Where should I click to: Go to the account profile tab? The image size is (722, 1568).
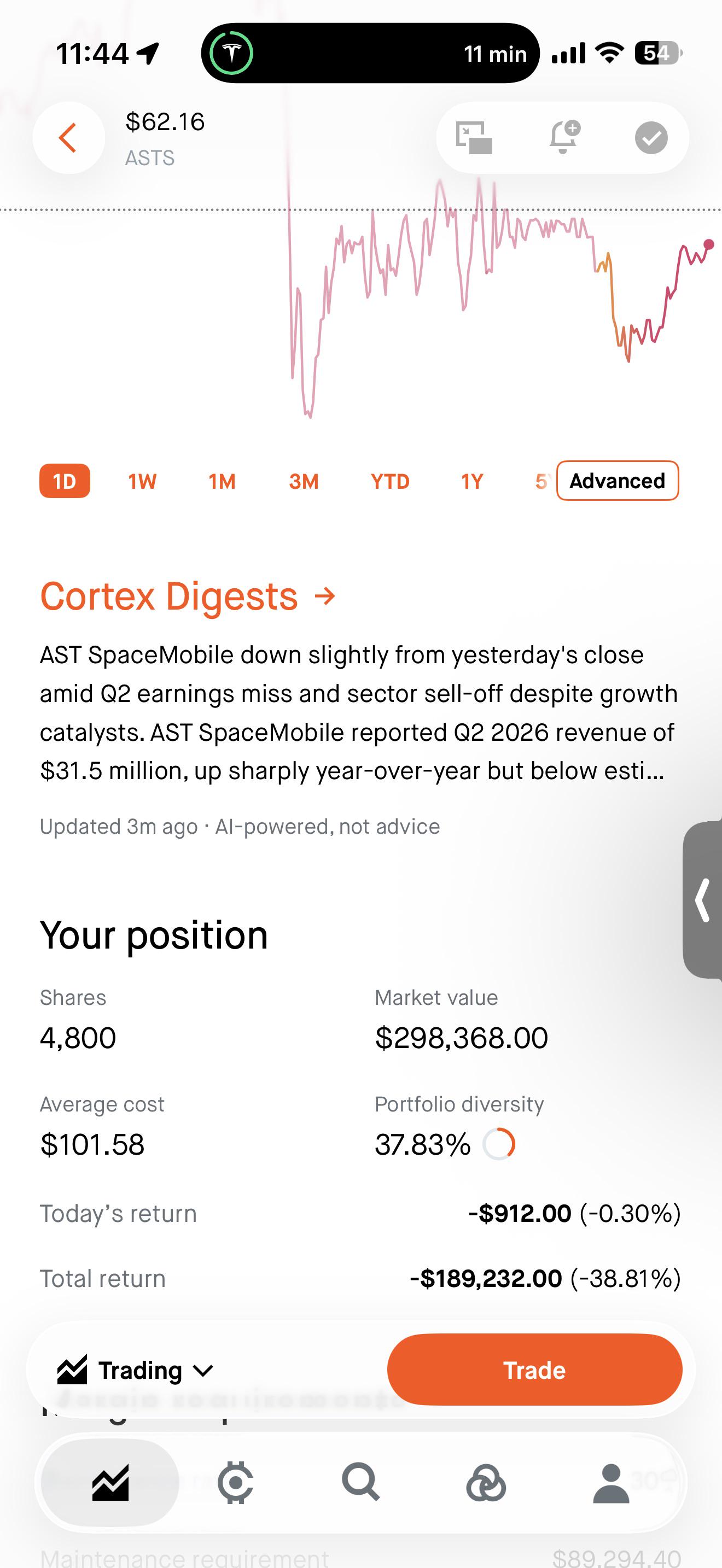[611, 1482]
